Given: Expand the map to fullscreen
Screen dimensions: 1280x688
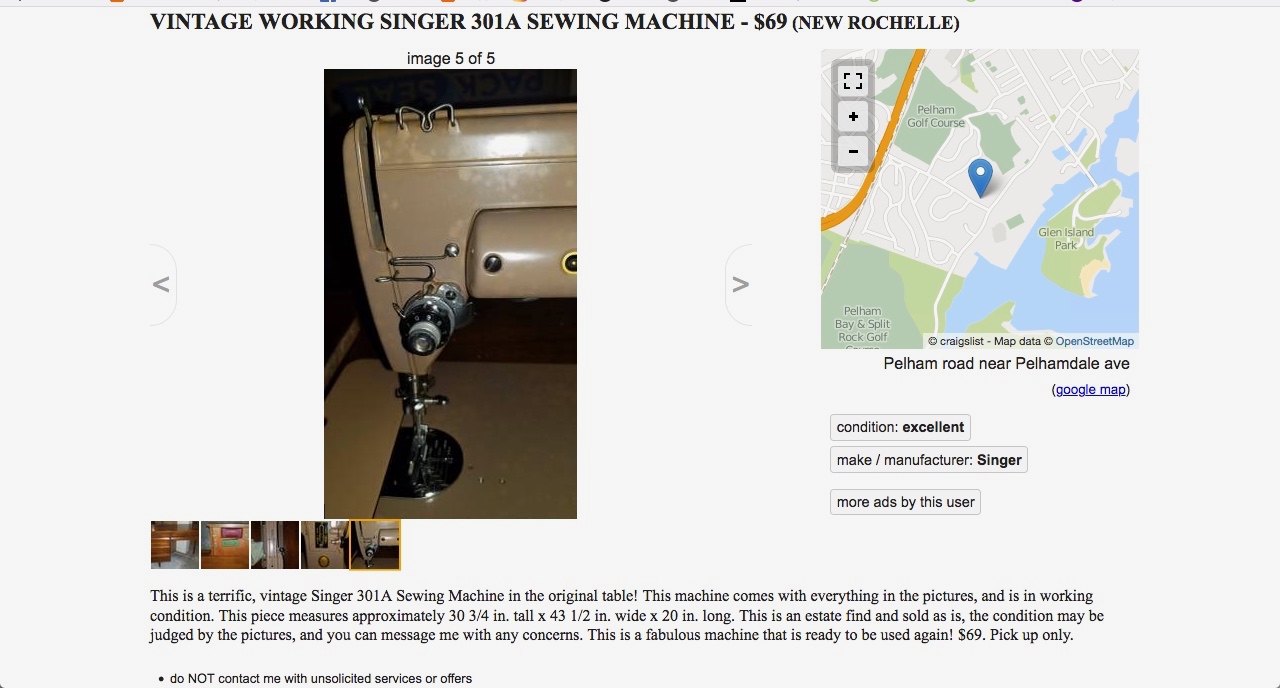Looking at the screenshot, I should pos(853,81).
